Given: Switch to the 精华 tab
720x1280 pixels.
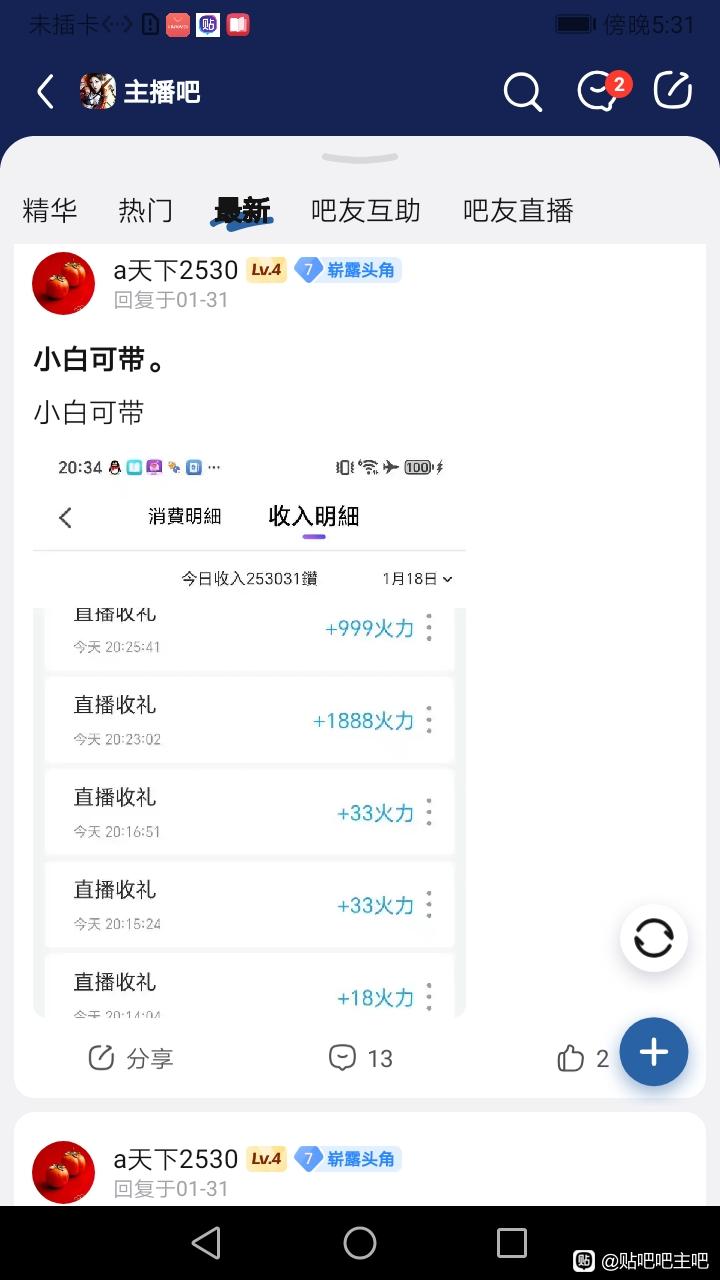Looking at the screenshot, I should coord(50,211).
